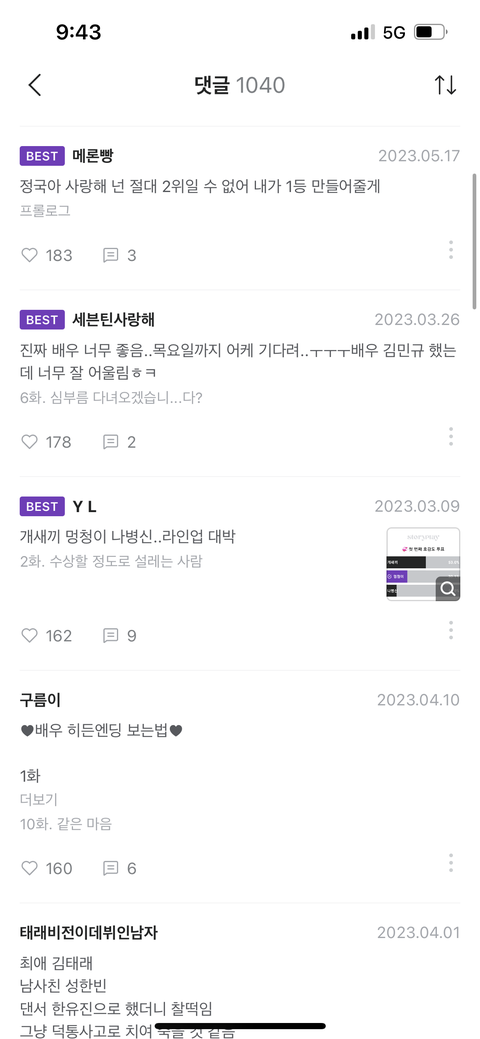The width and height of the screenshot is (480, 1039).
Task: Like the comment by Y L
Action: [30, 635]
